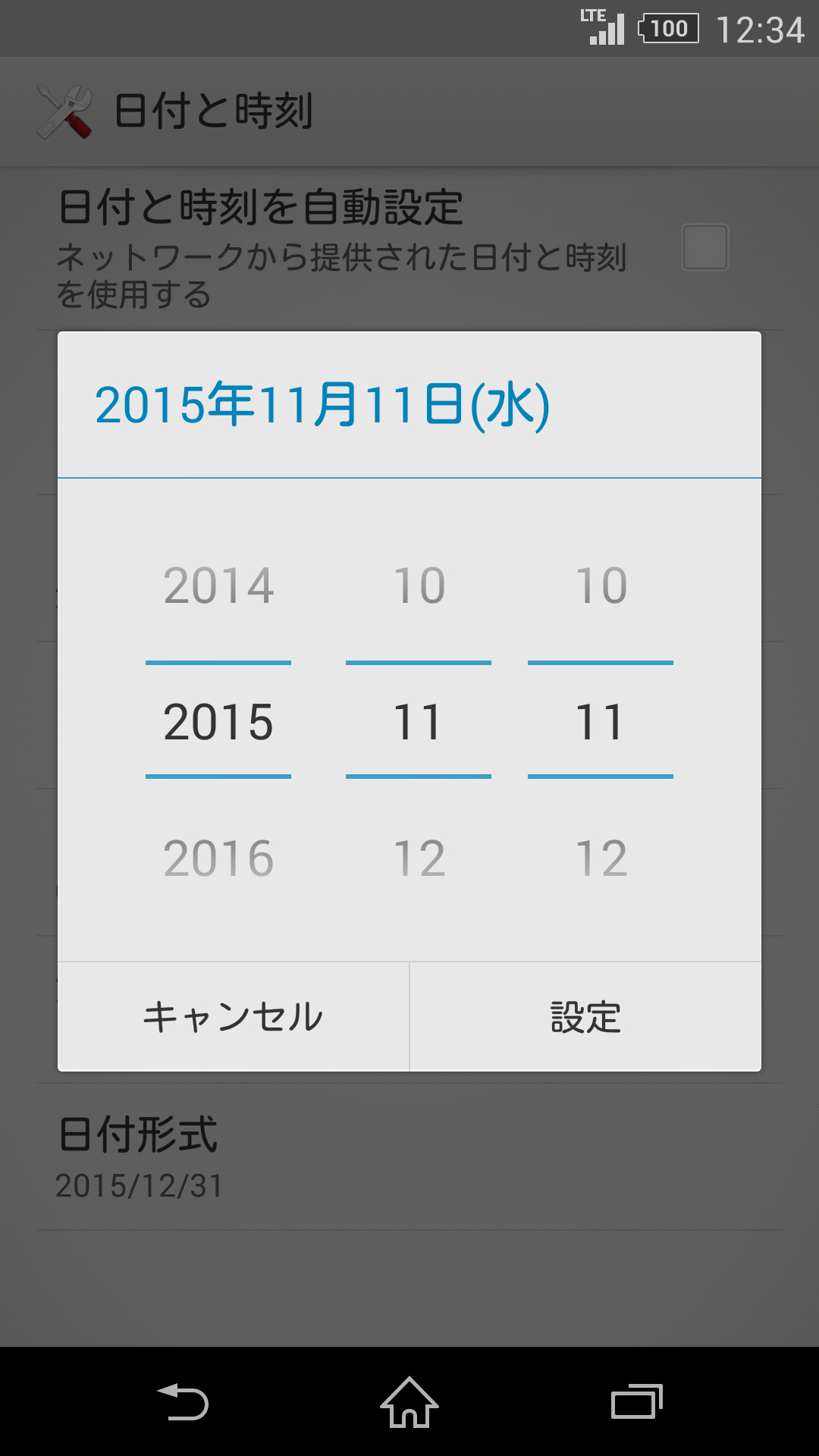Screen dimensions: 819x1456
Task: Select year 2016 in the picker
Action: [x=218, y=857]
